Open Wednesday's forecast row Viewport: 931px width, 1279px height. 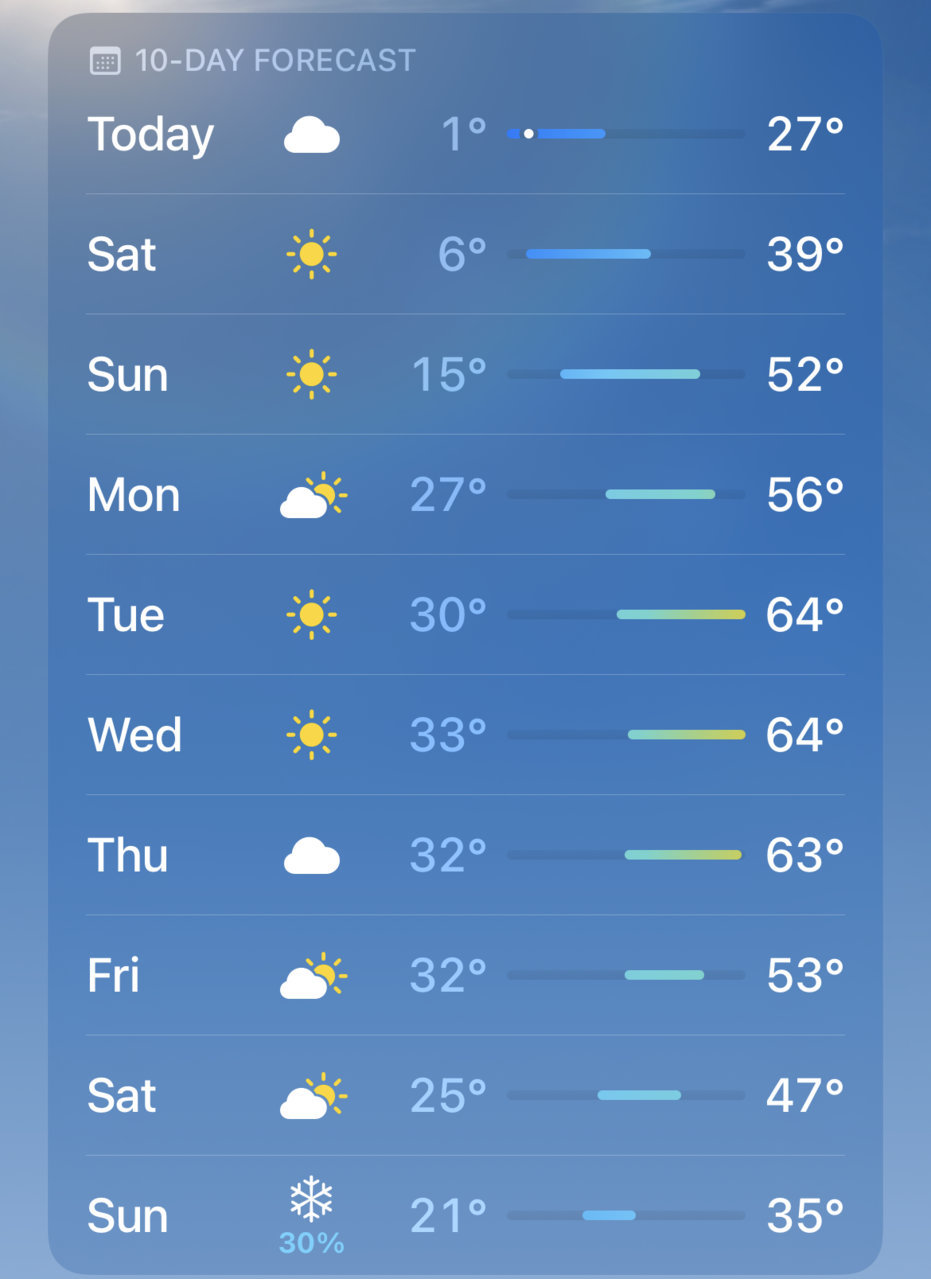click(465, 734)
